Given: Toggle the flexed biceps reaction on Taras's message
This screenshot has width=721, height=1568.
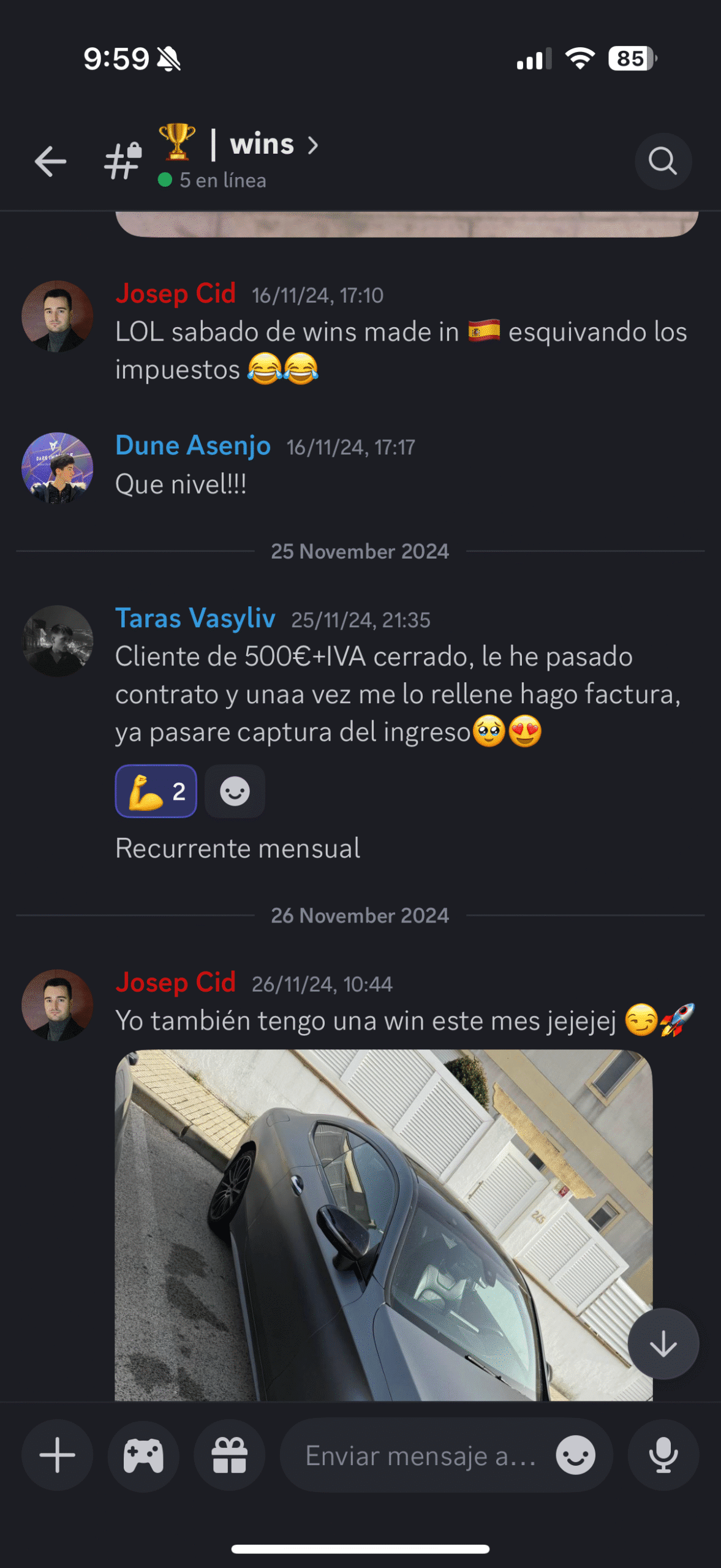Looking at the screenshot, I should point(156,791).
